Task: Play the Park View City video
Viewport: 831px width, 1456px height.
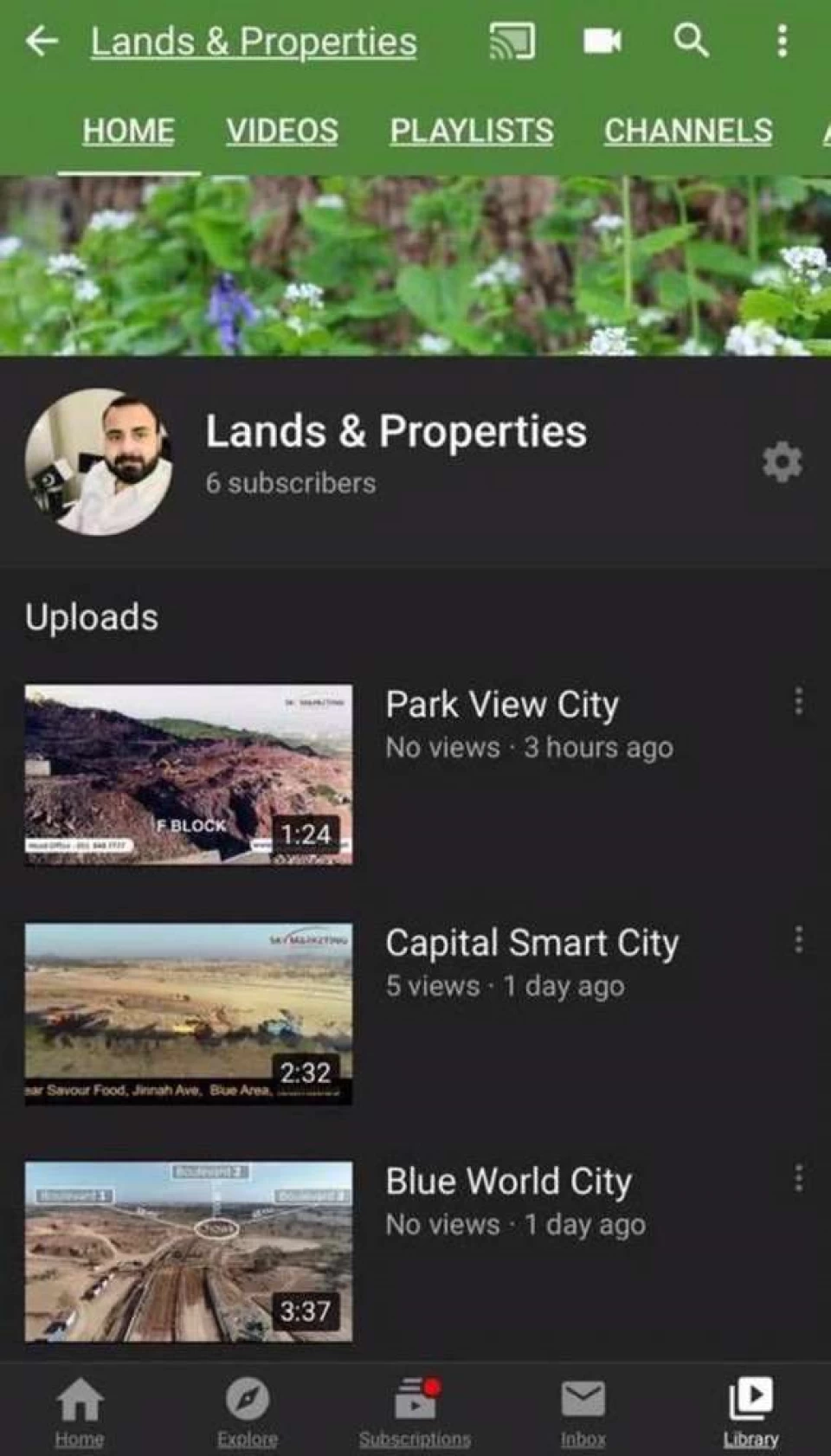Action: [x=189, y=775]
